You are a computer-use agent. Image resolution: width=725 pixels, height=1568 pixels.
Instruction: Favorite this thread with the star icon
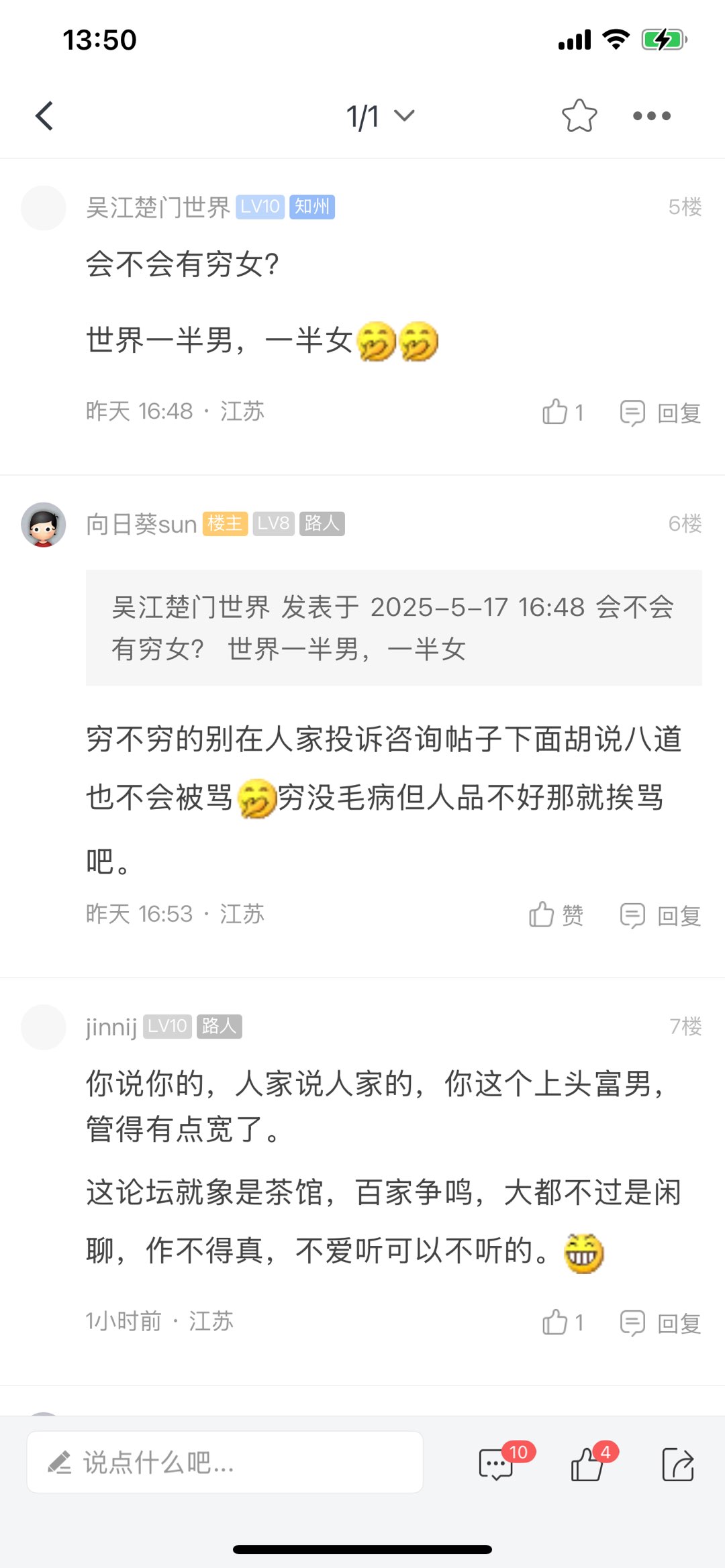pos(579,116)
